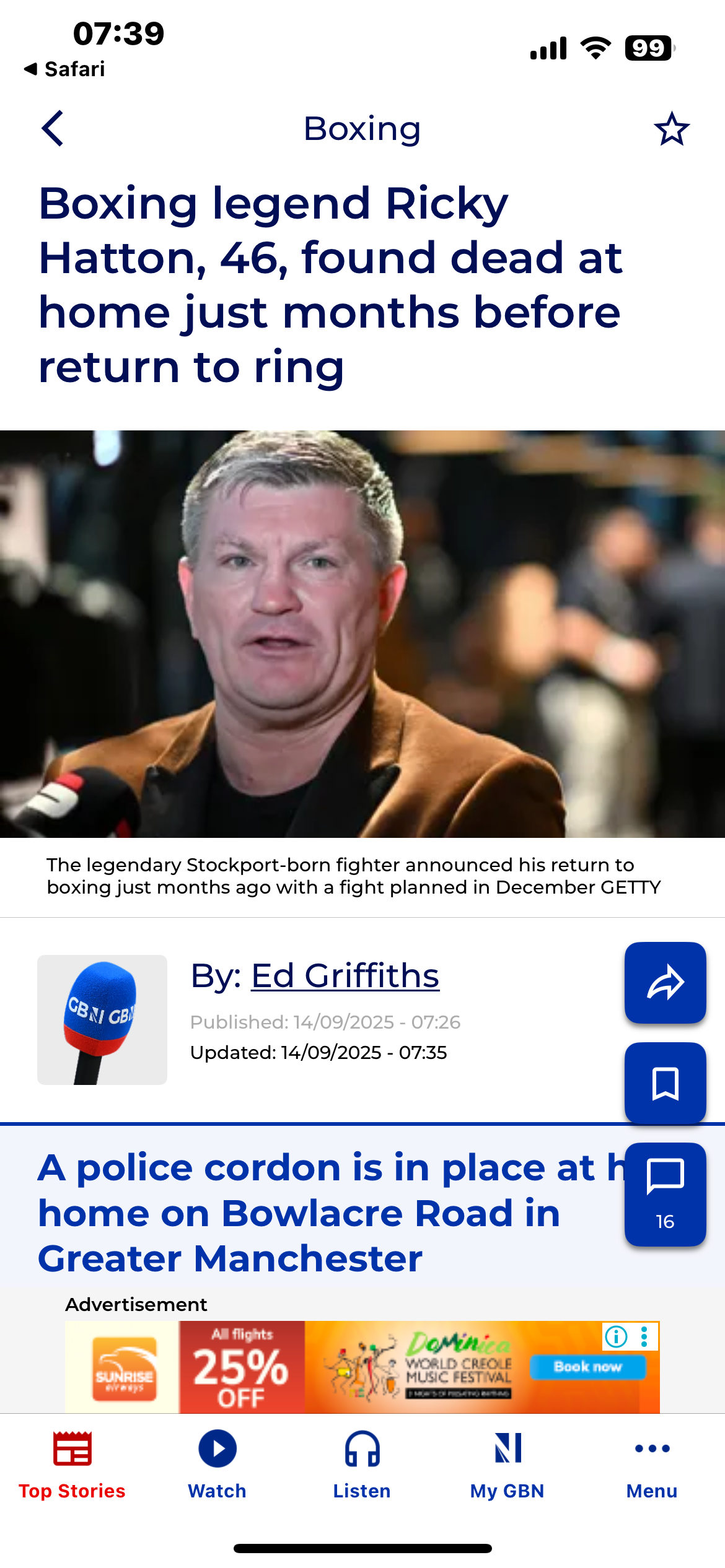
Task: Favourite the Boxing section with the star
Action: [x=671, y=129]
